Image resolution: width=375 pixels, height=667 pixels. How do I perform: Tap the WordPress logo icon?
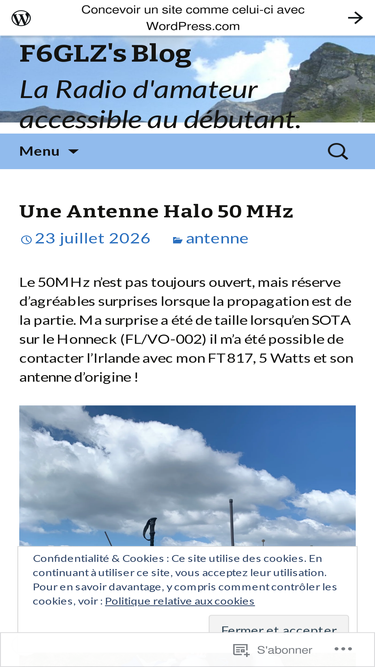pos(21,18)
